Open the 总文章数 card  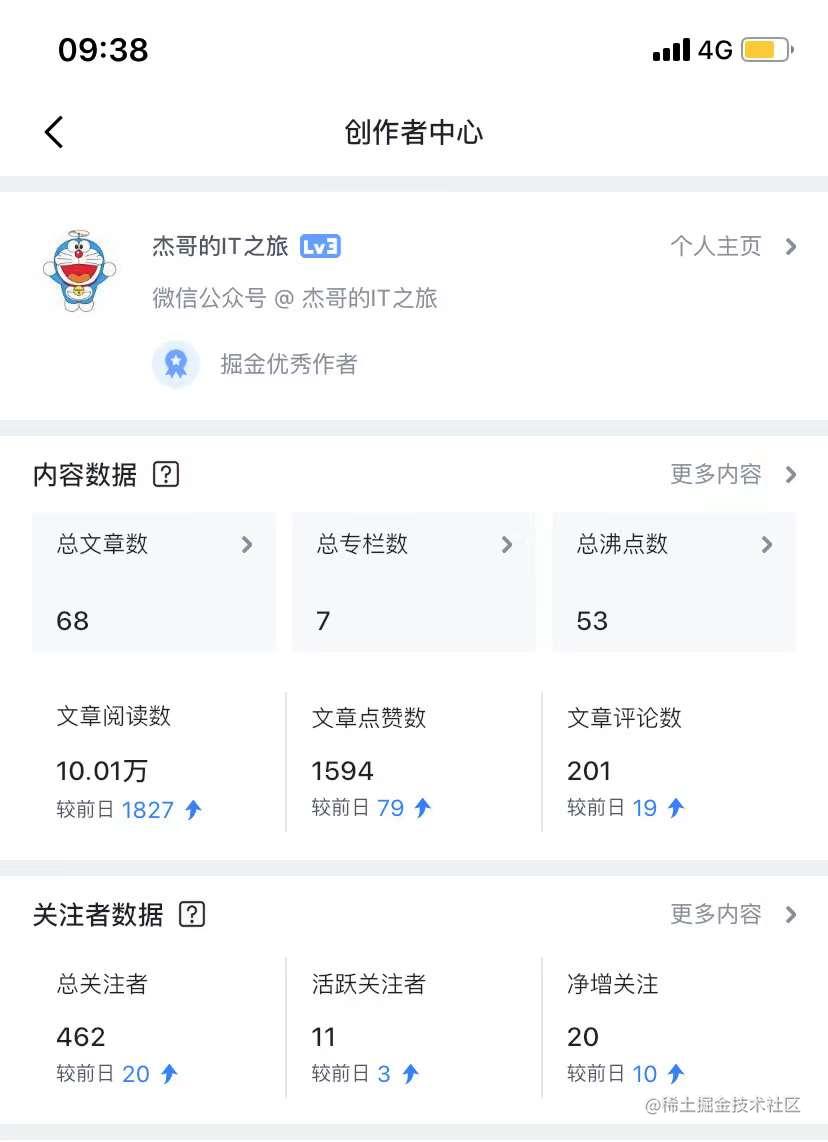click(154, 582)
